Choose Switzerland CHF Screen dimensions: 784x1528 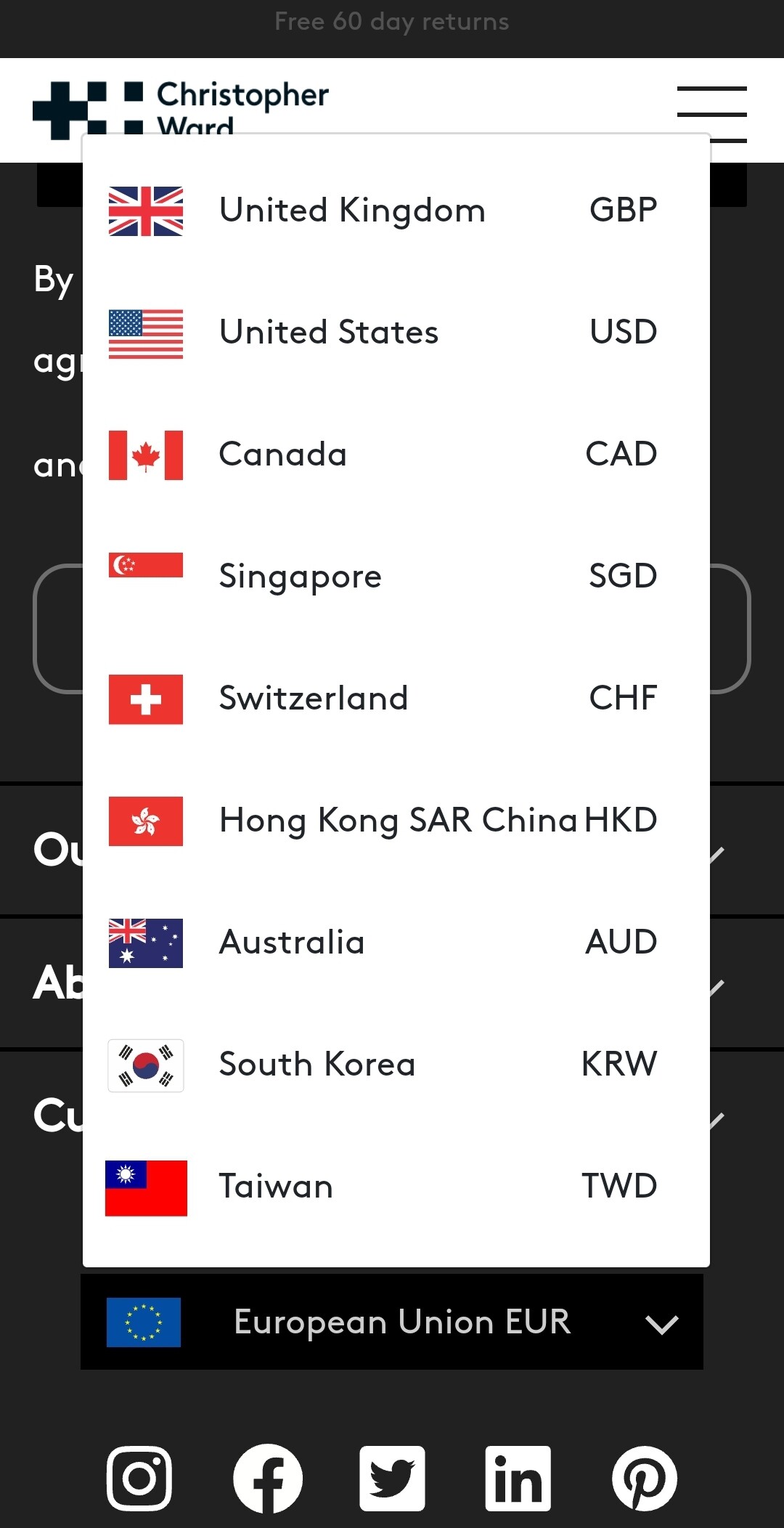coord(396,699)
